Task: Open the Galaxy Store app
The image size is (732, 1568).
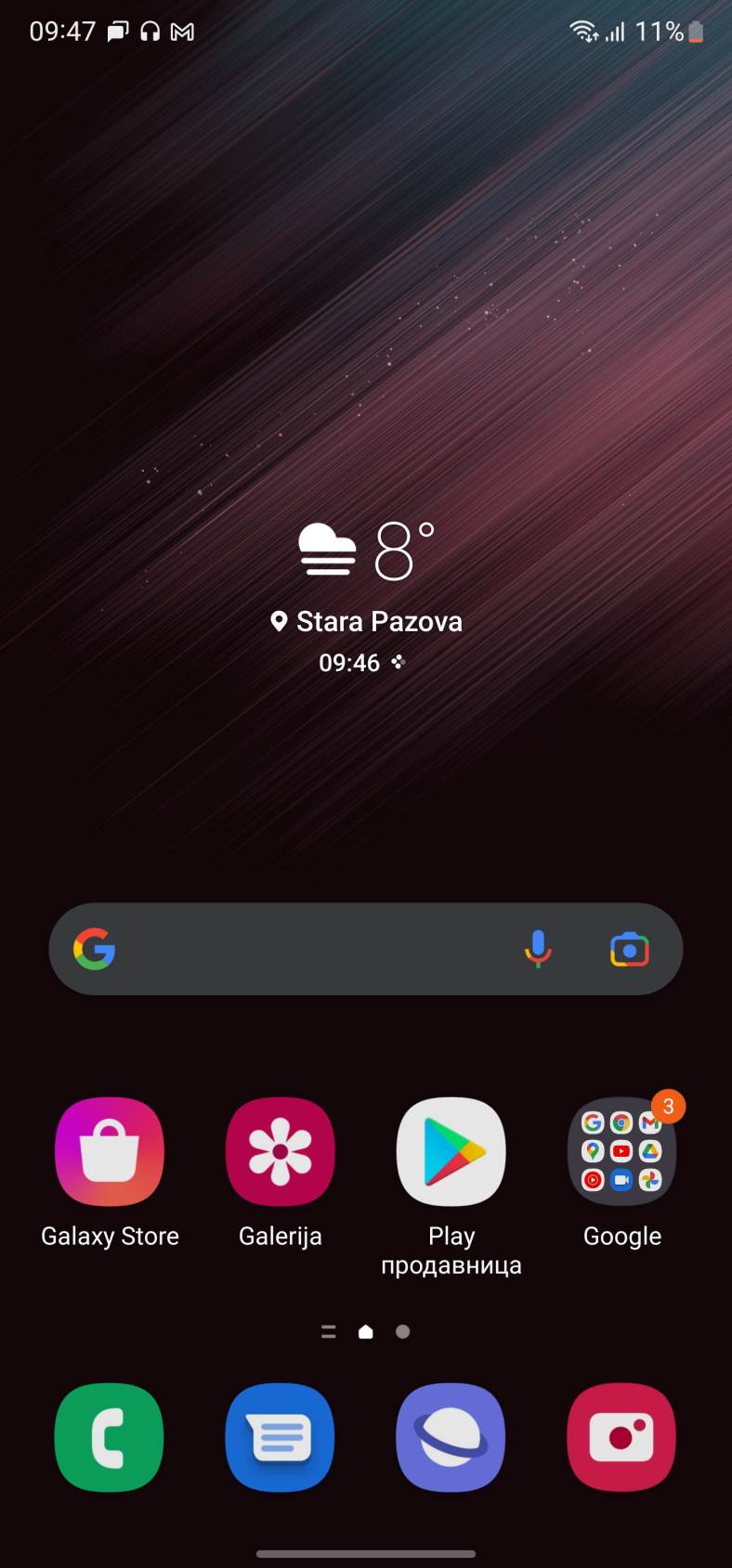Action: pyautogui.click(x=110, y=1151)
